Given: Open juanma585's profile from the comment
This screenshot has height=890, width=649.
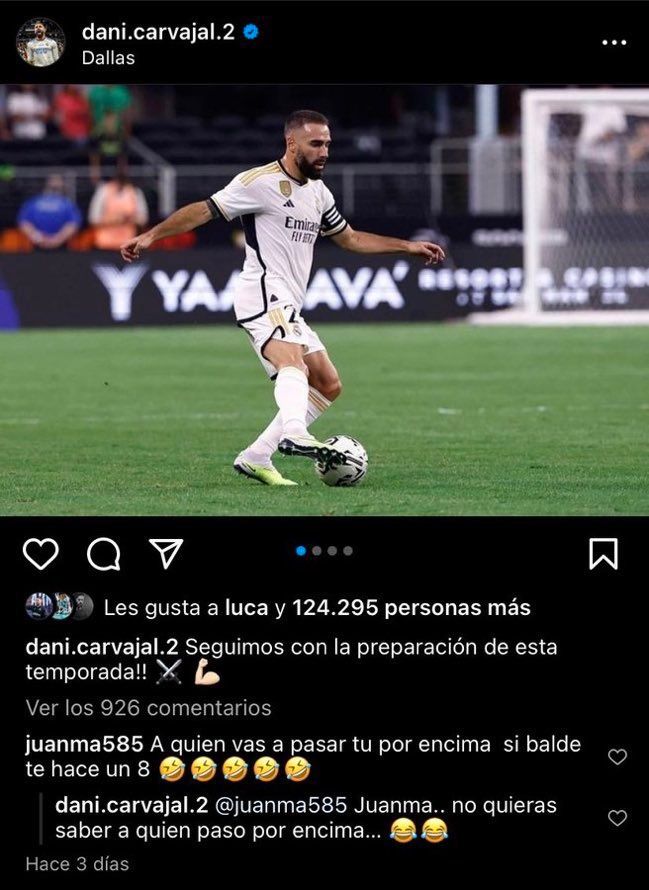Looking at the screenshot, I should (84, 744).
